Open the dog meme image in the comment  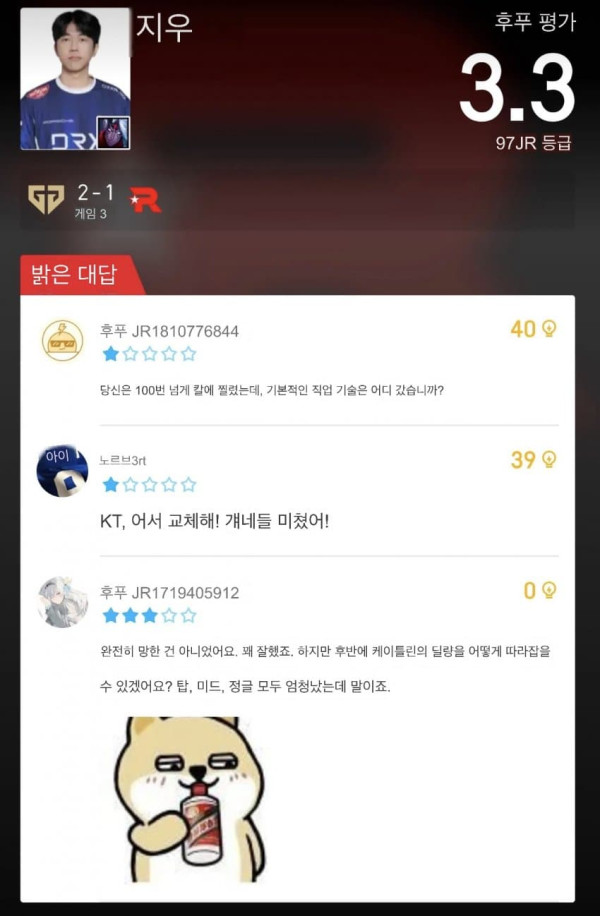pyautogui.click(x=189, y=799)
